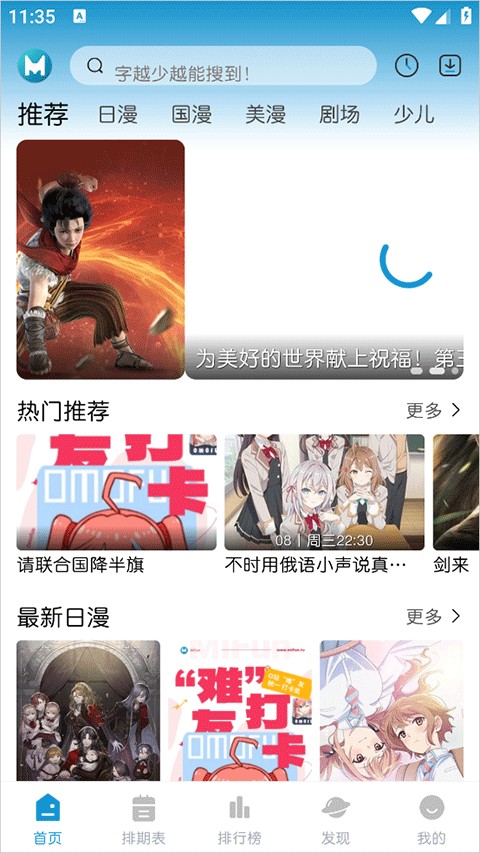
Task: Switch to the 日漫 tab
Action: coord(118,115)
